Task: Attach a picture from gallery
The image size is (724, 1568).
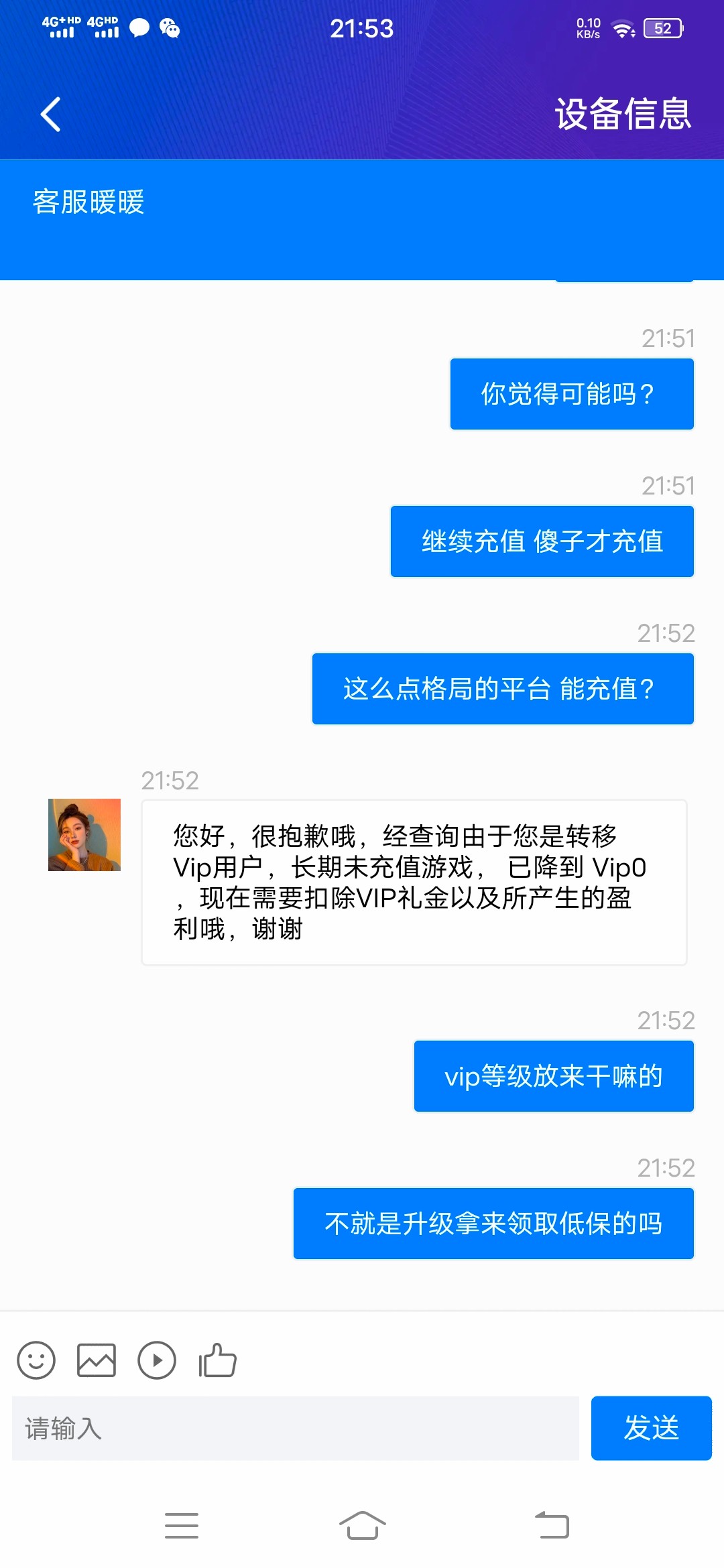Action: pyautogui.click(x=97, y=1360)
